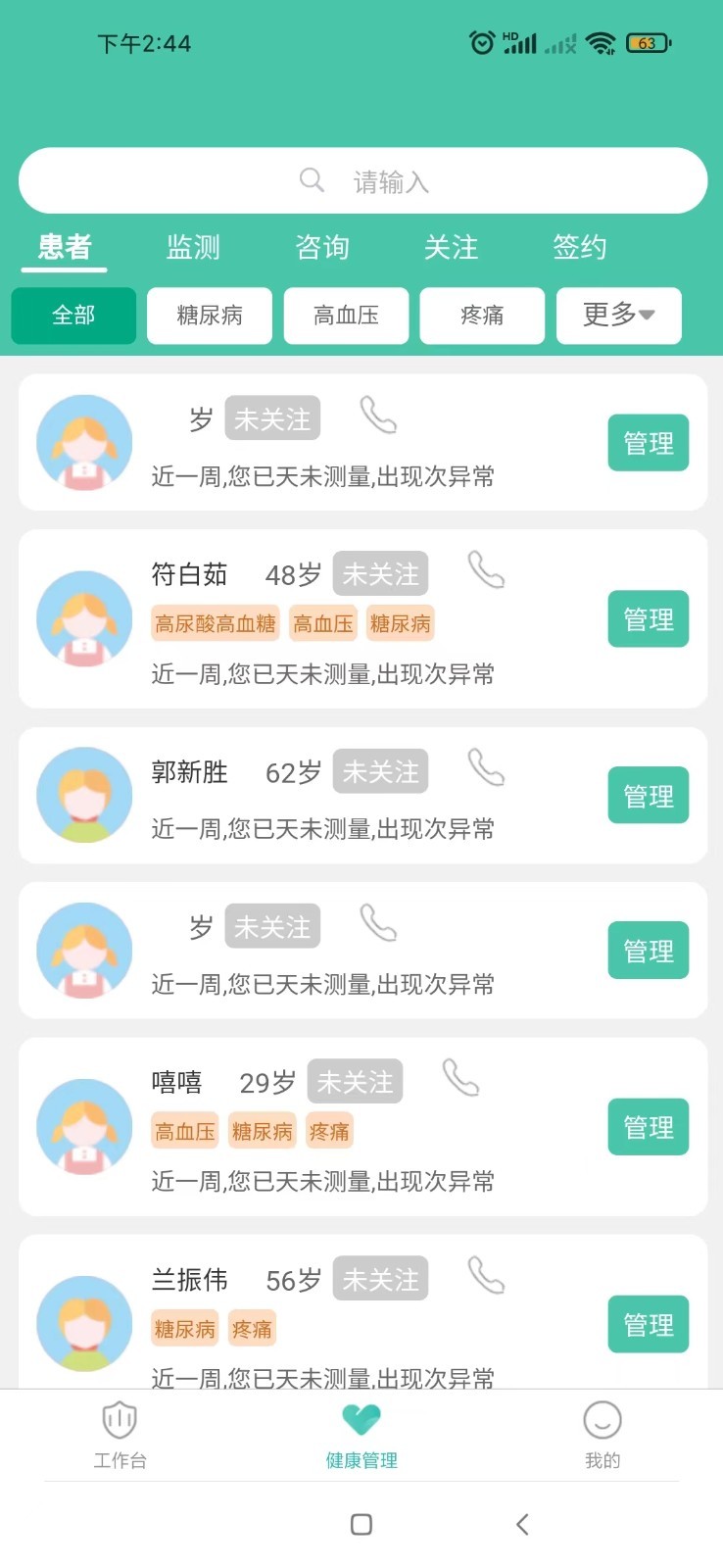Image resolution: width=723 pixels, height=1568 pixels.
Task: Tap the search magnifier icon
Action: pyautogui.click(x=312, y=180)
